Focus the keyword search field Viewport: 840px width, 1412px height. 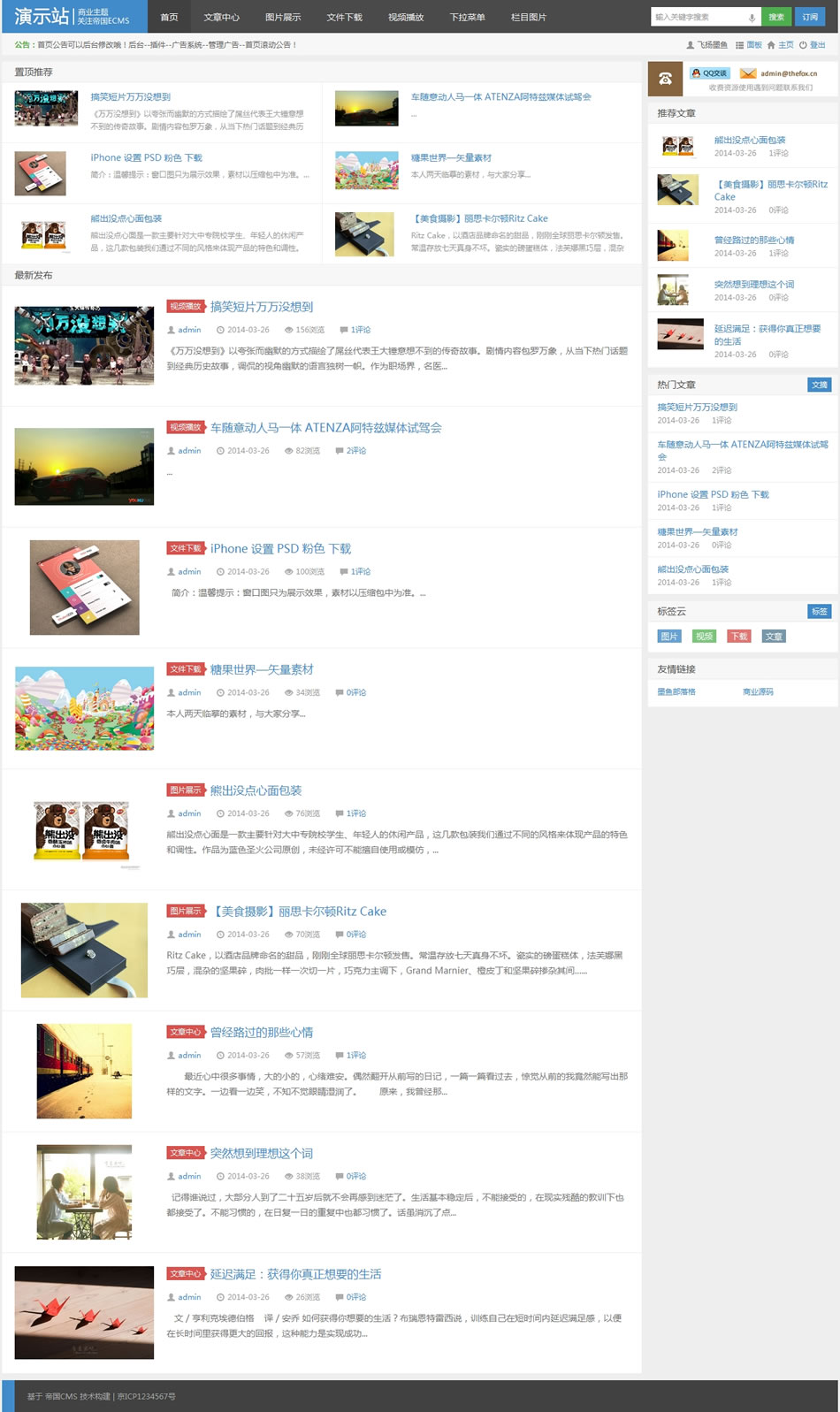pyautogui.click(x=700, y=17)
